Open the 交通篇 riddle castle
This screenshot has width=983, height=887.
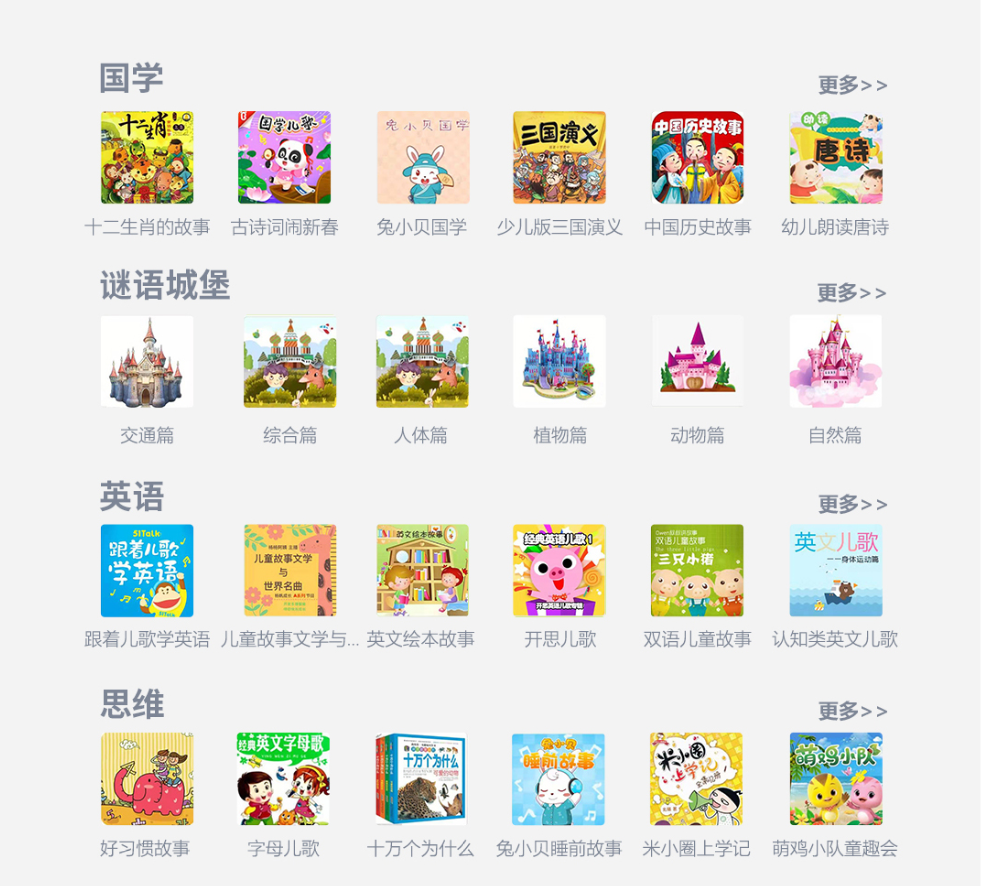coord(147,362)
